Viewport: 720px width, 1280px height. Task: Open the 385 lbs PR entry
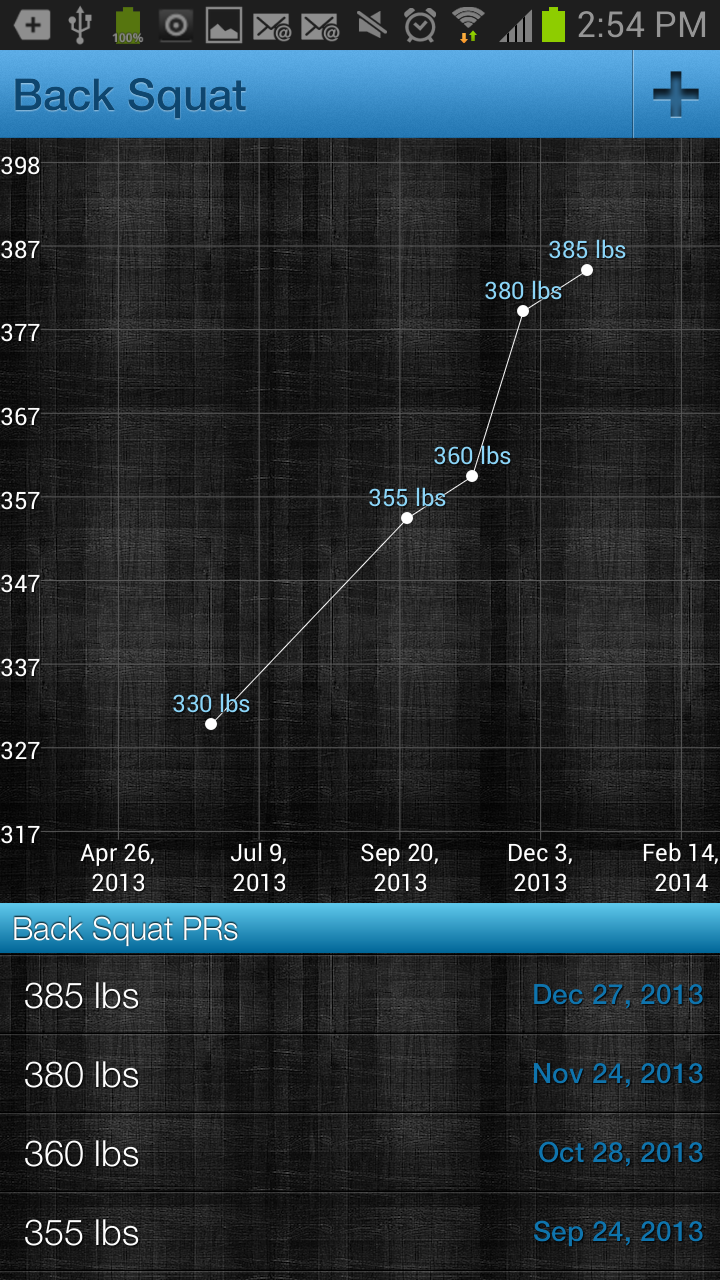tap(360, 995)
